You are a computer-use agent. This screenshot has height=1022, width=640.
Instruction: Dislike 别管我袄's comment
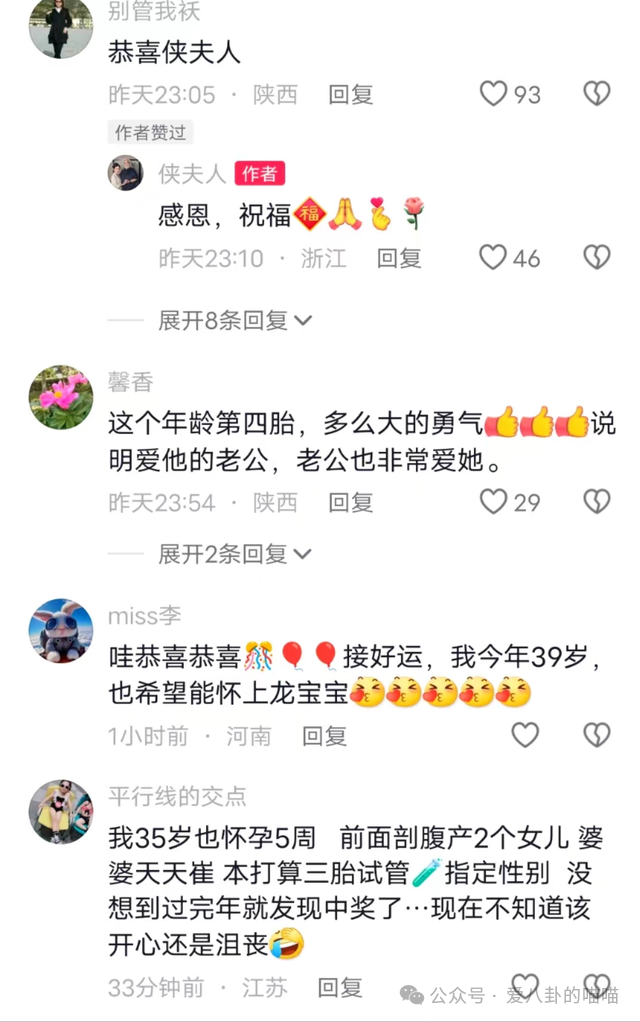pyautogui.click(x=597, y=94)
